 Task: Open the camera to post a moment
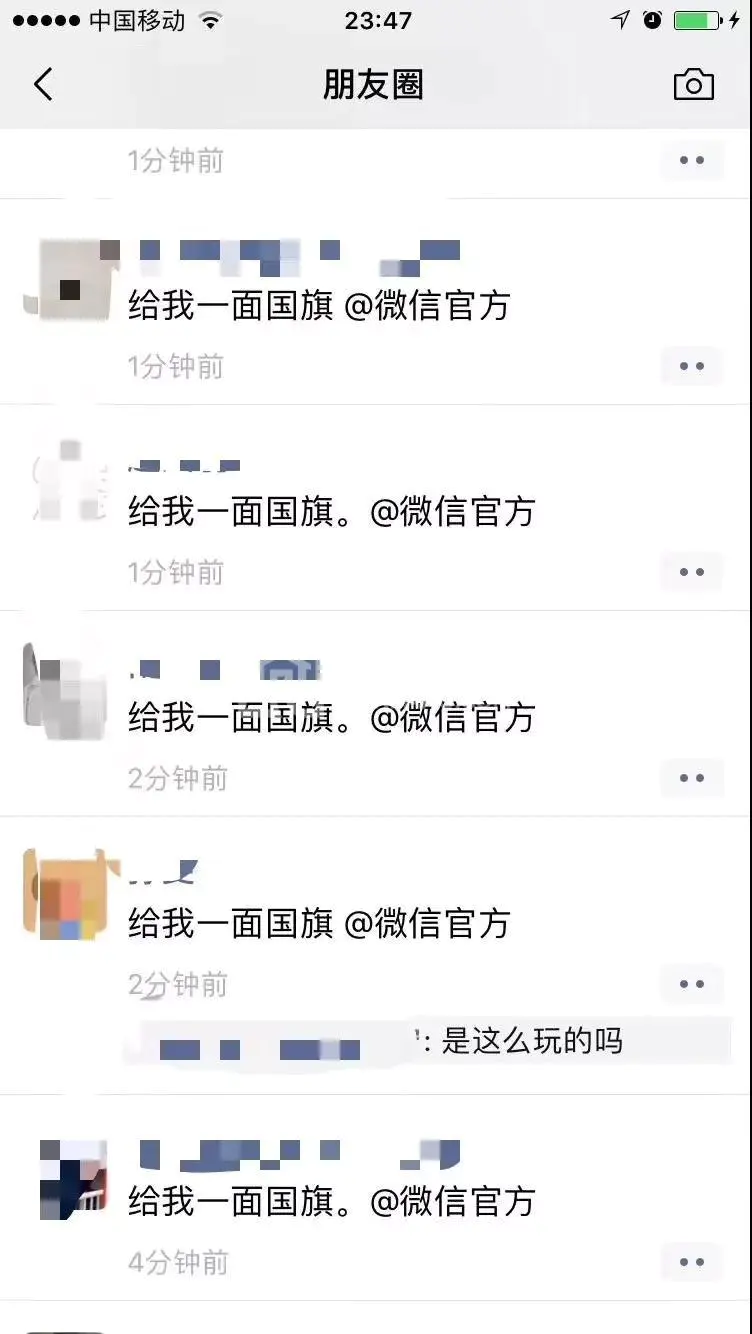pos(693,85)
